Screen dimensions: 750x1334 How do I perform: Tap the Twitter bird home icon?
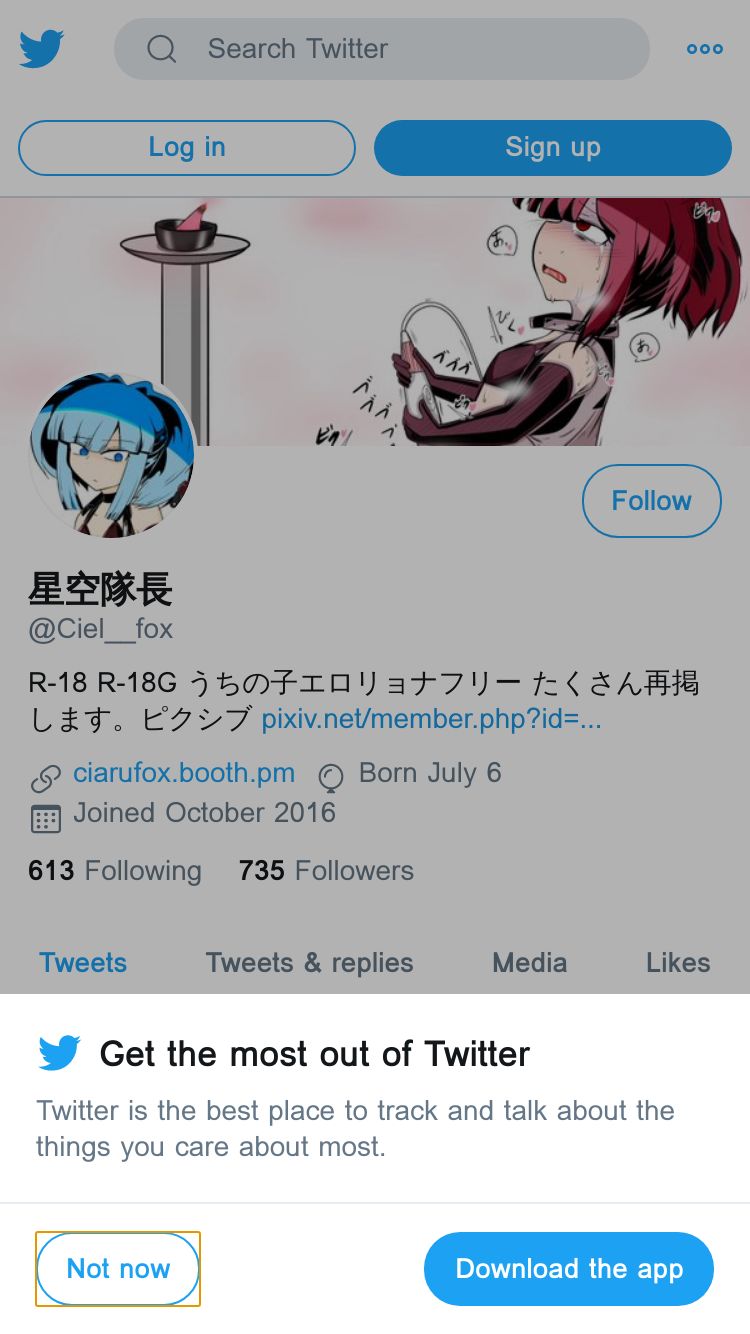point(42,48)
